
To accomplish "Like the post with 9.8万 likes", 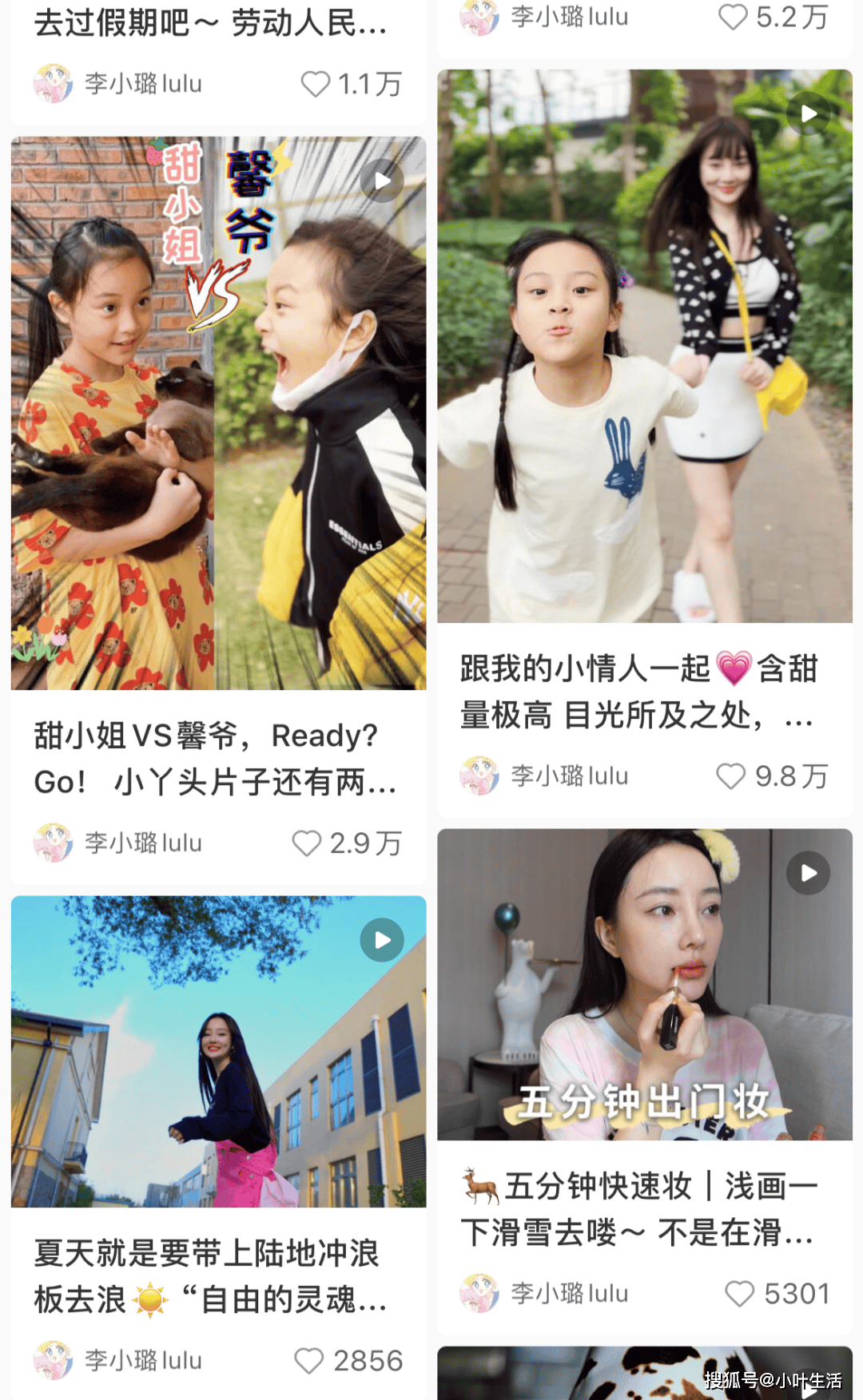I will click(731, 775).
